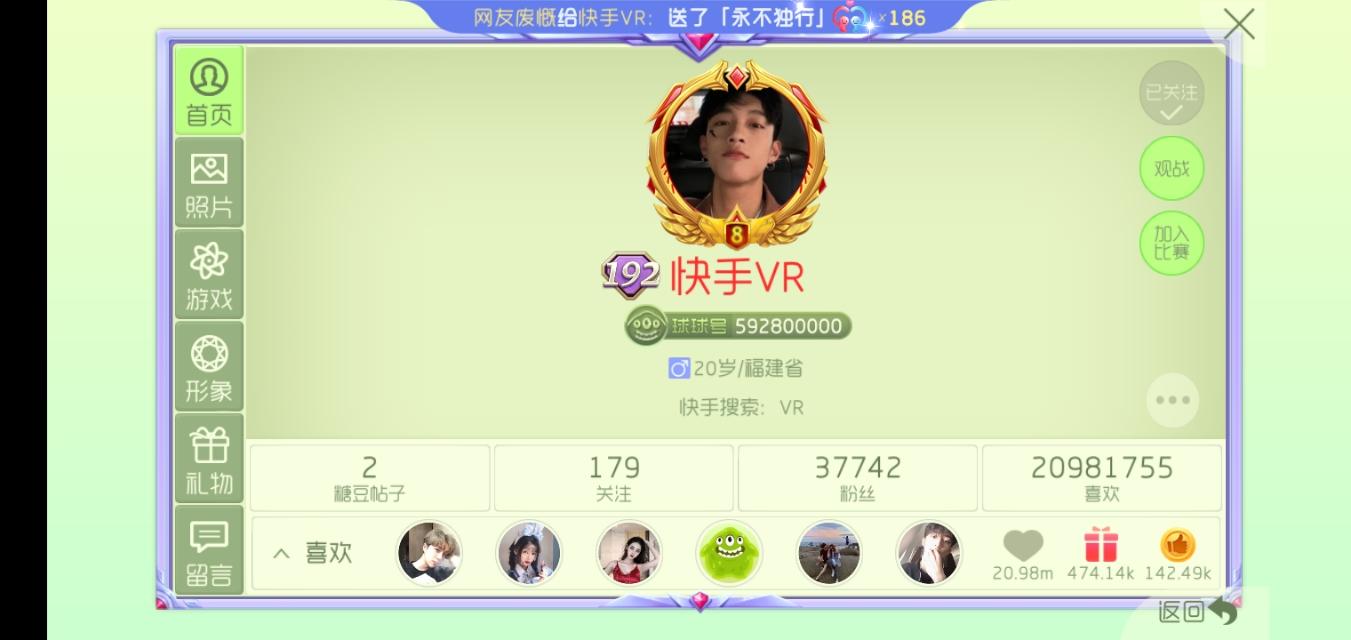Switch to the 礼物 tab
Viewport: 1351px width, 640px height.
pos(209,459)
